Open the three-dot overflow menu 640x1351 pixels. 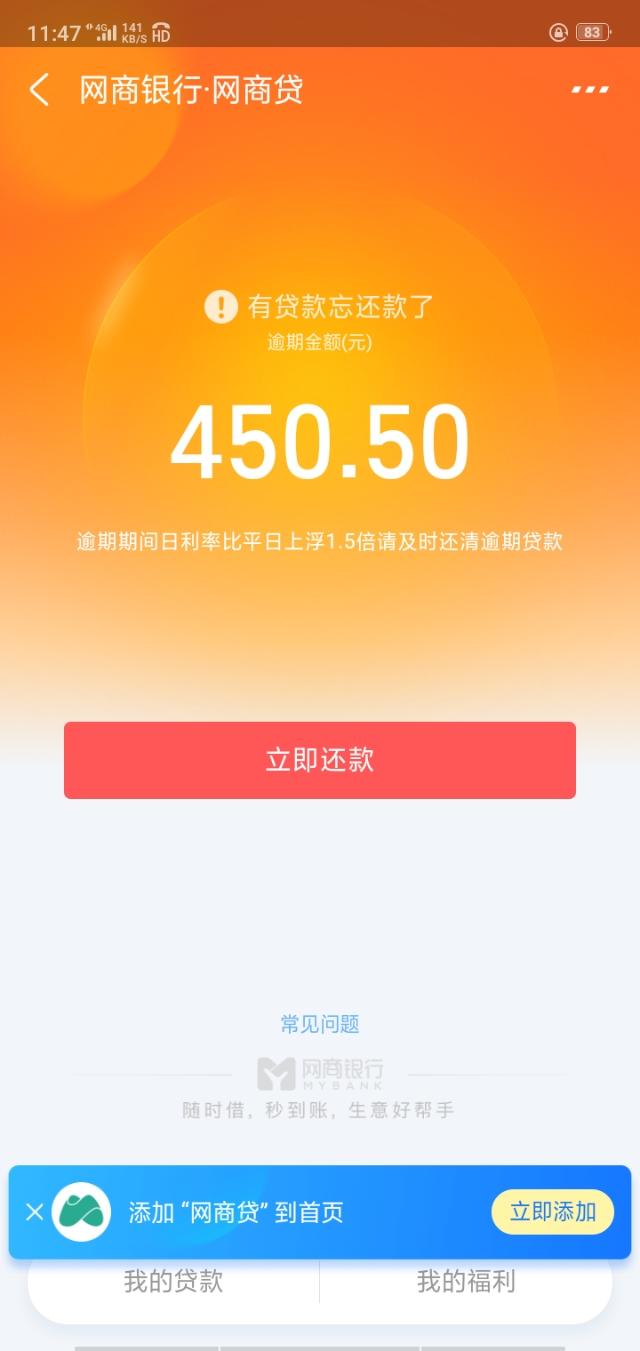pyautogui.click(x=590, y=90)
